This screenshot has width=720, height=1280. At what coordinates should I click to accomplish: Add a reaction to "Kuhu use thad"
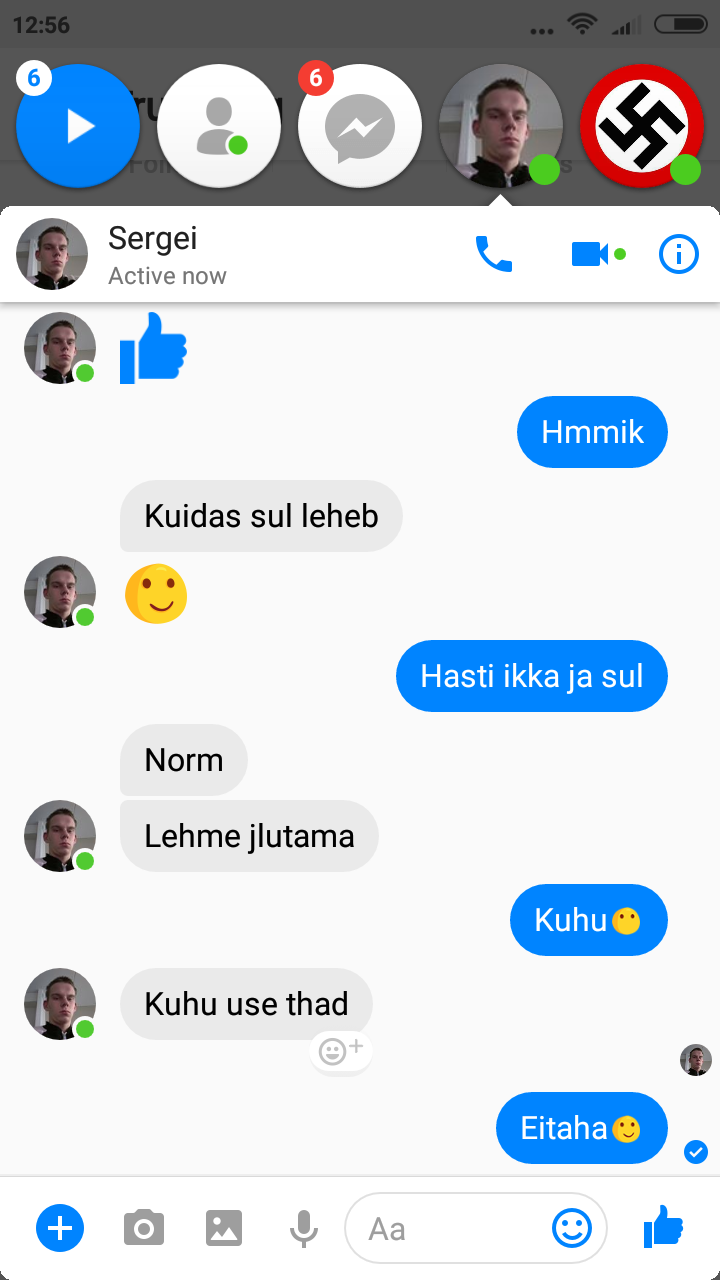point(341,1051)
